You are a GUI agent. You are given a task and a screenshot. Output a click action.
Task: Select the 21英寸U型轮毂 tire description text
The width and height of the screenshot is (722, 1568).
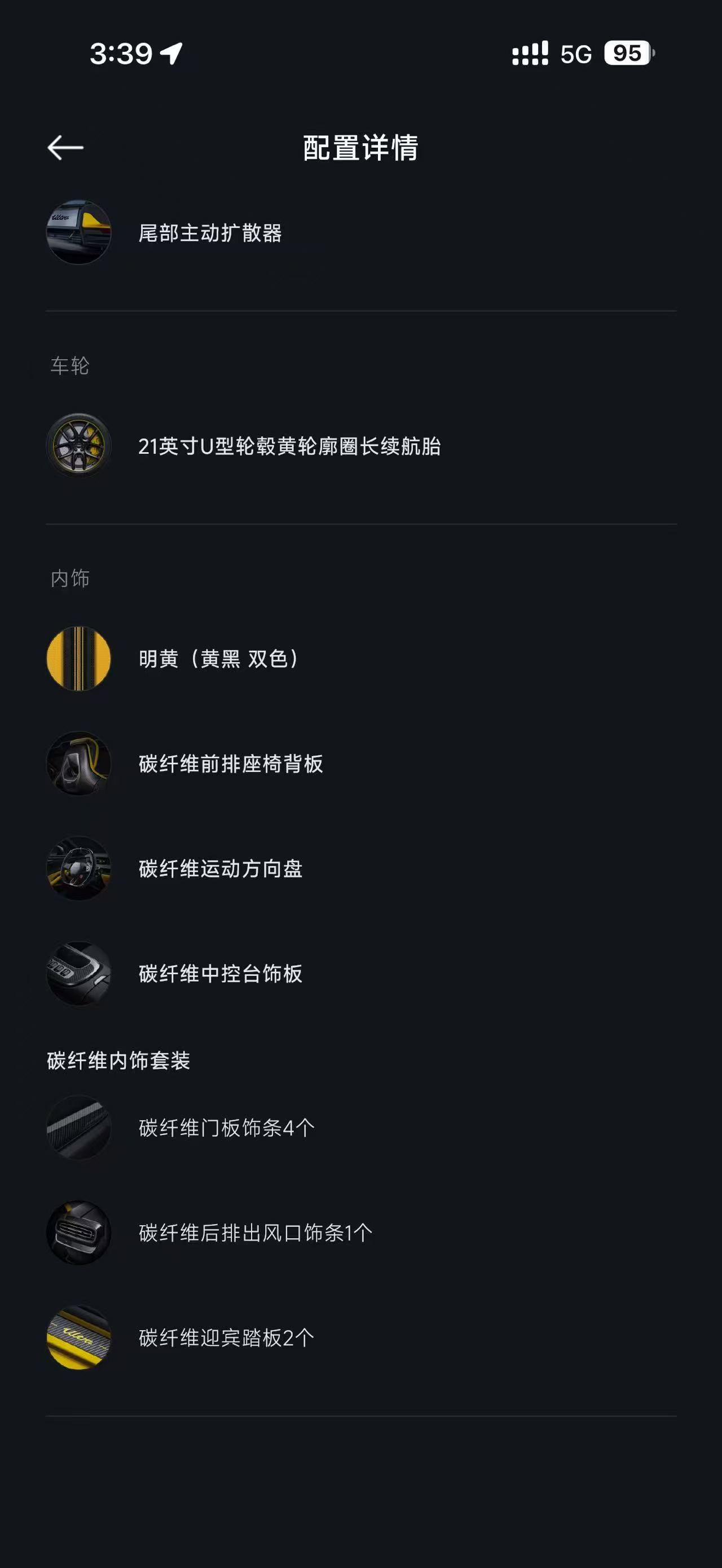pyautogui.click(x=292, y=446)
